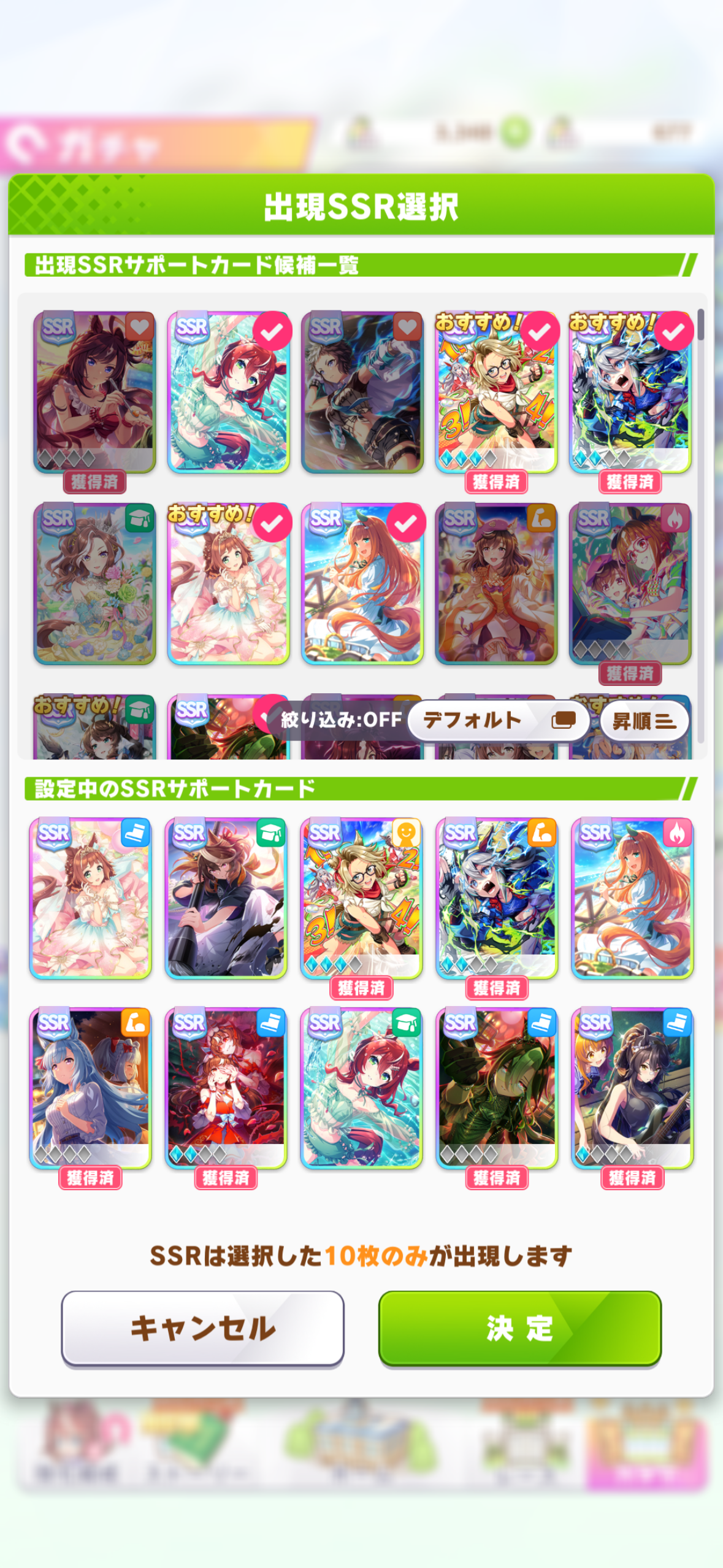Image resolution: width=723 pixels, height=1568 pixels.
Task: Confirm selection with the 決定 button
Action: click(519, 1328)
